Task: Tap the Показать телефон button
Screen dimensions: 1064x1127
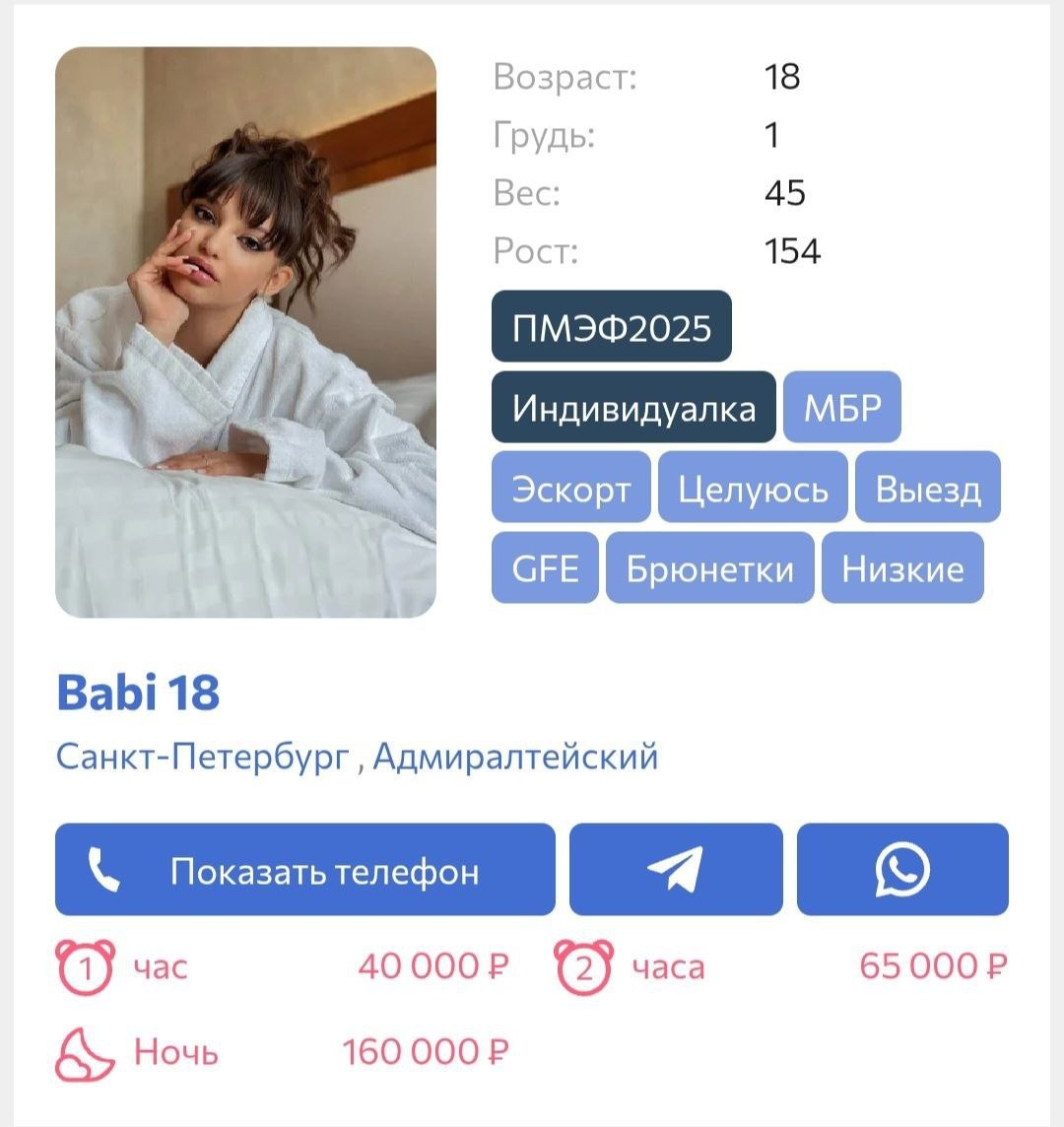Action: pyautogui.click(x=304, y=870)
